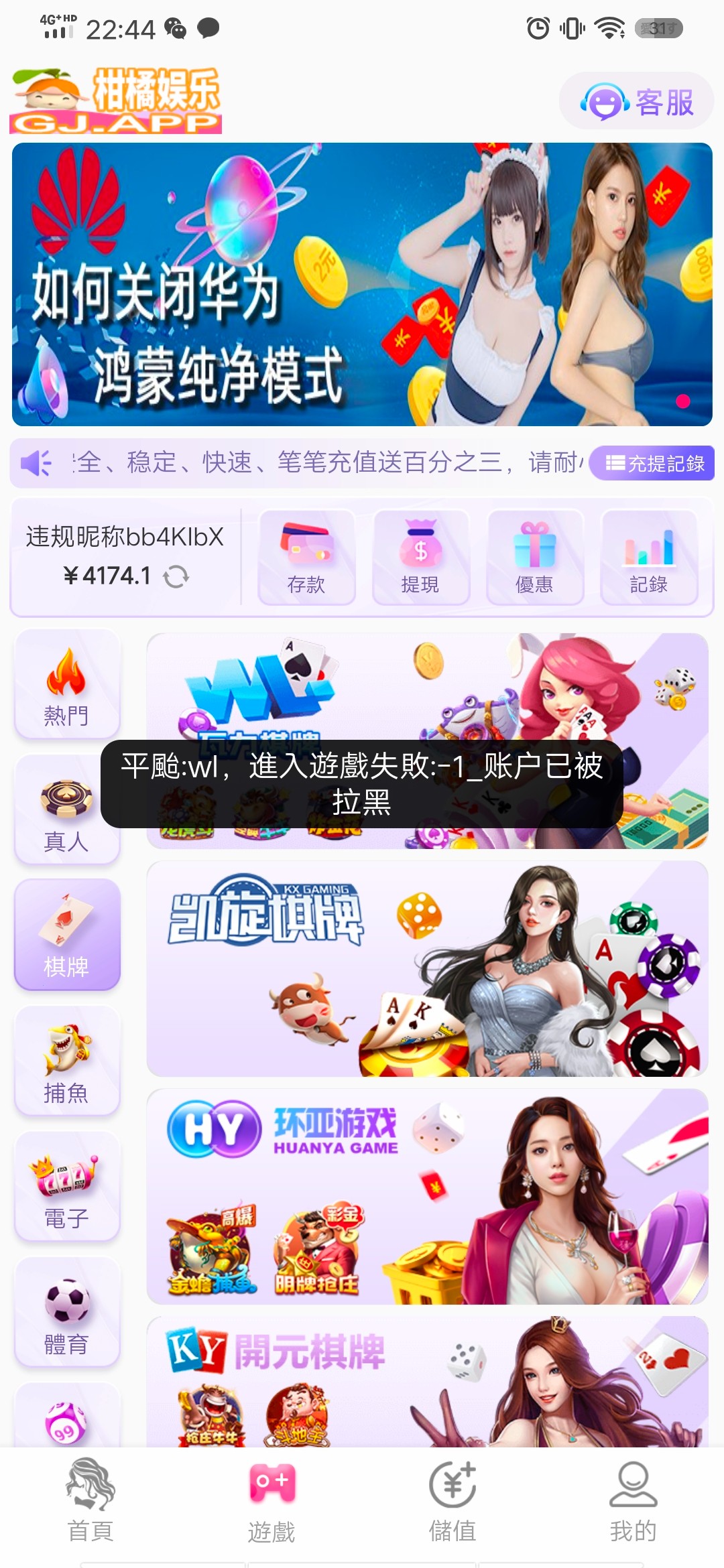724x1568 pixels.
Task: Refresh the account balance
Action: (x=176, y=576)
